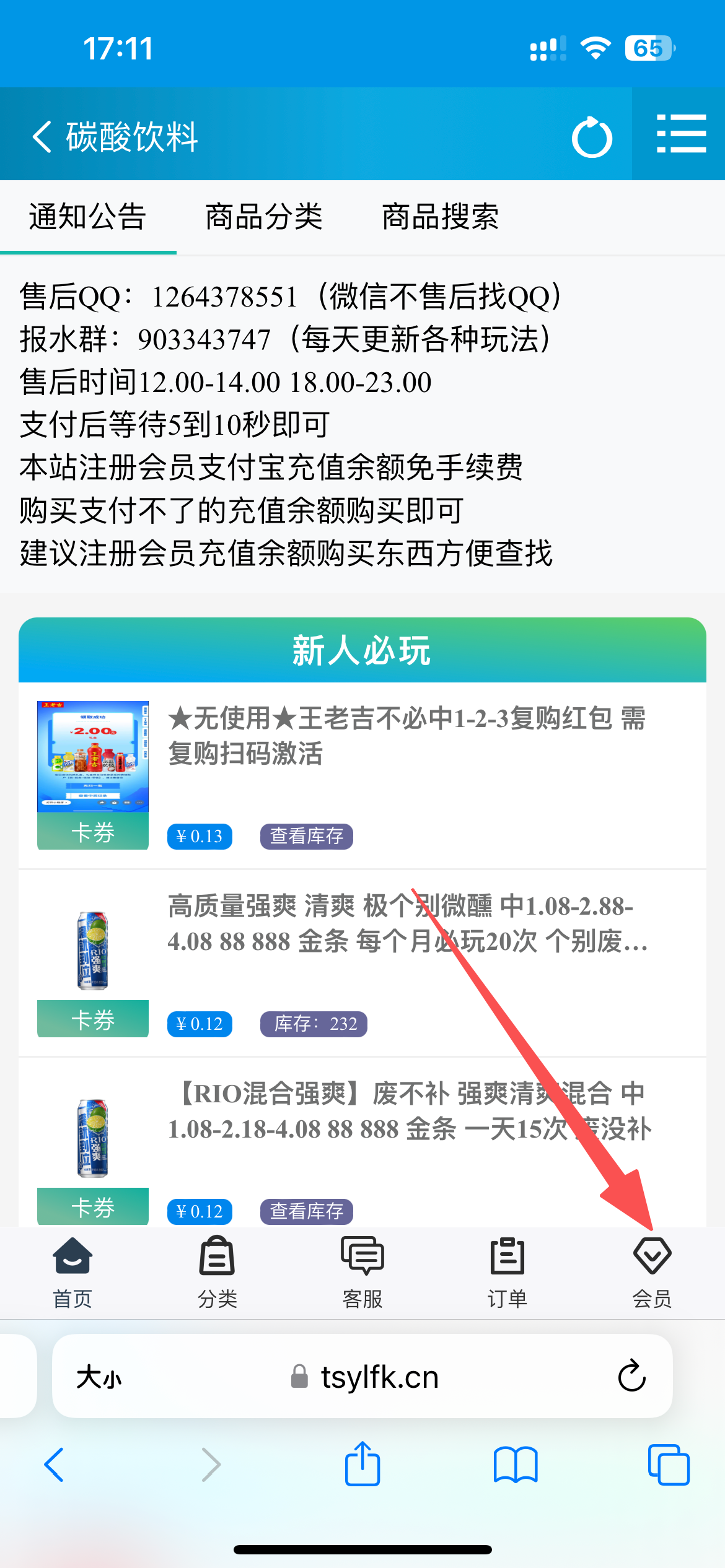Open 高质量强爽 清爽 product listing

[x=406, y=923]
